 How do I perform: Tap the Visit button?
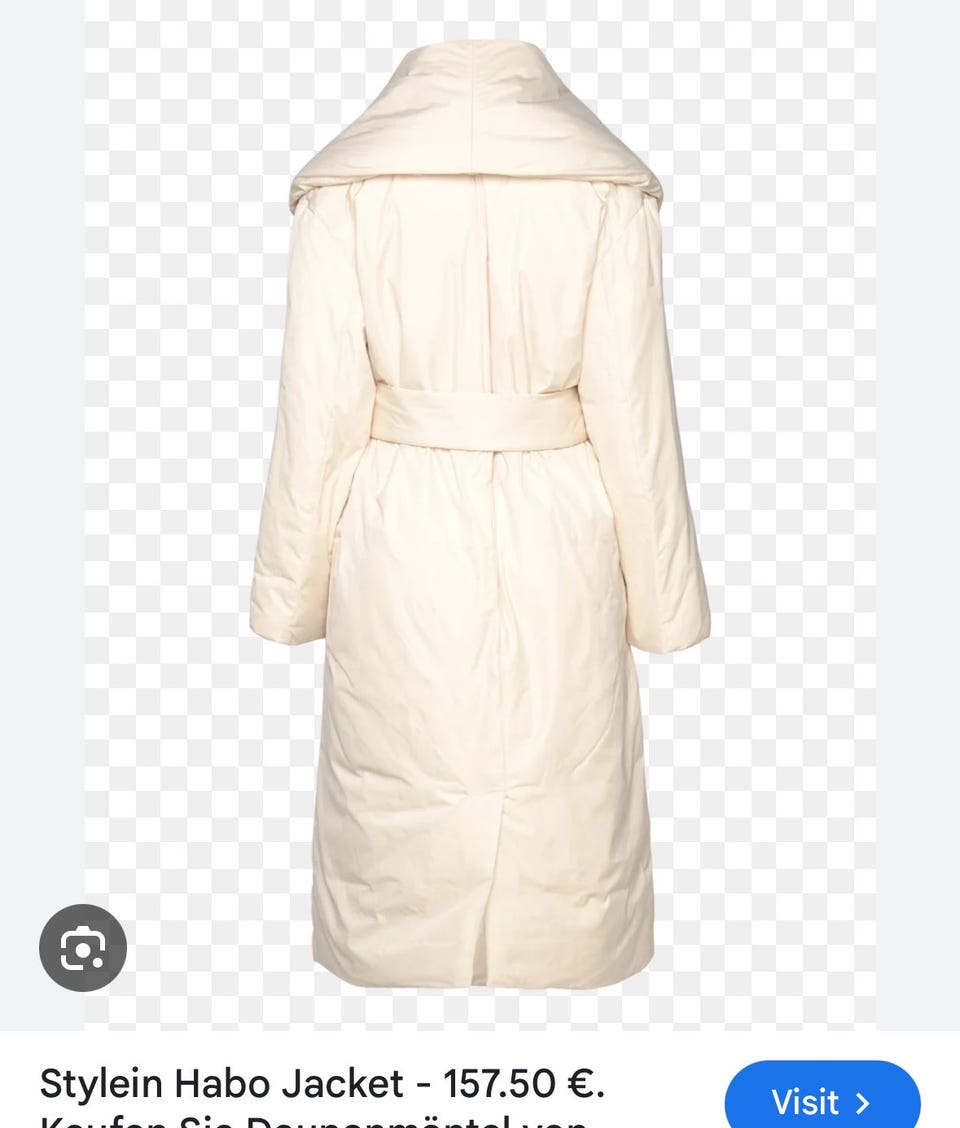coord(821,1100)
